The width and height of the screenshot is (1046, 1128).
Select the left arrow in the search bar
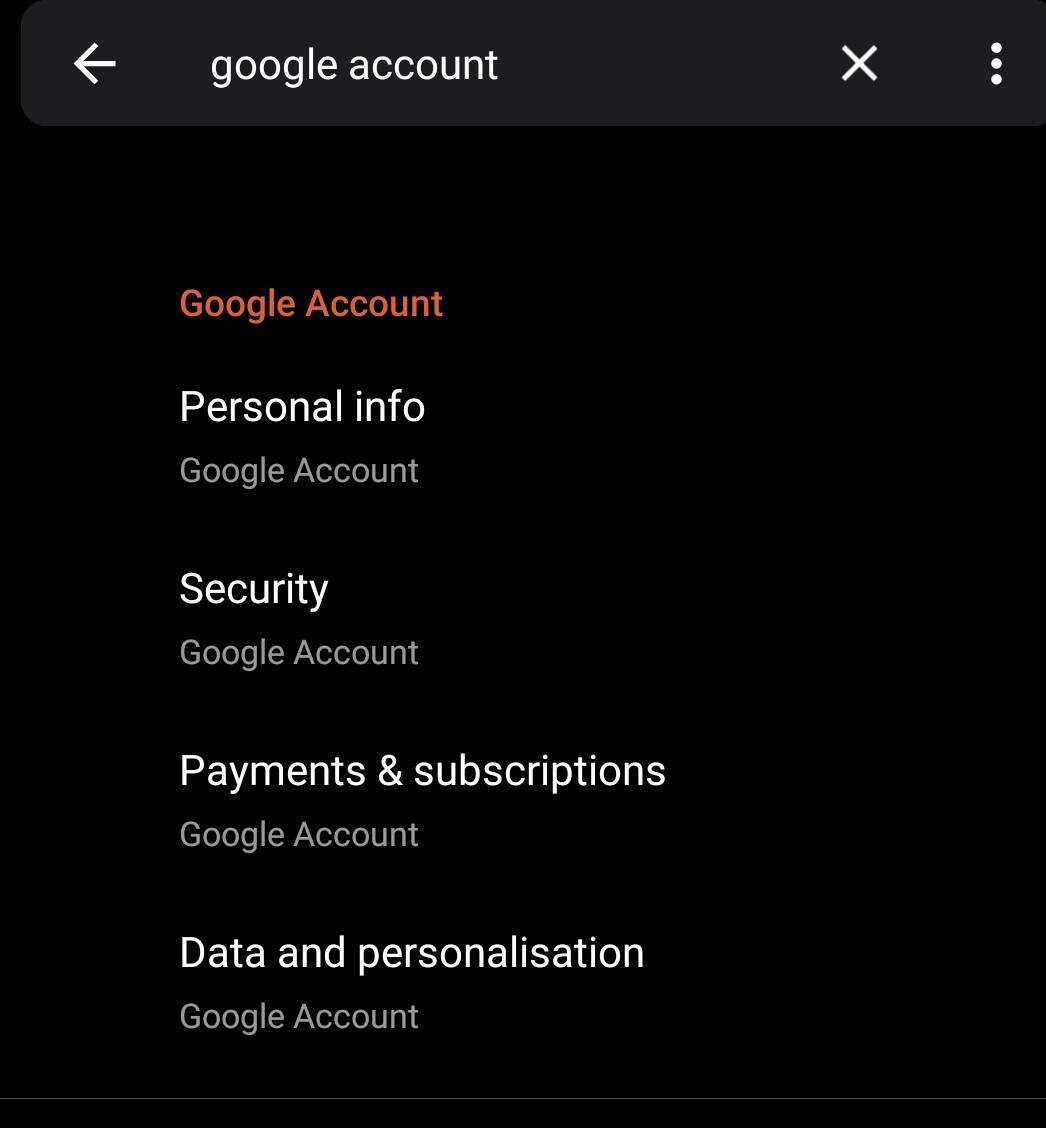click(93, 63)
